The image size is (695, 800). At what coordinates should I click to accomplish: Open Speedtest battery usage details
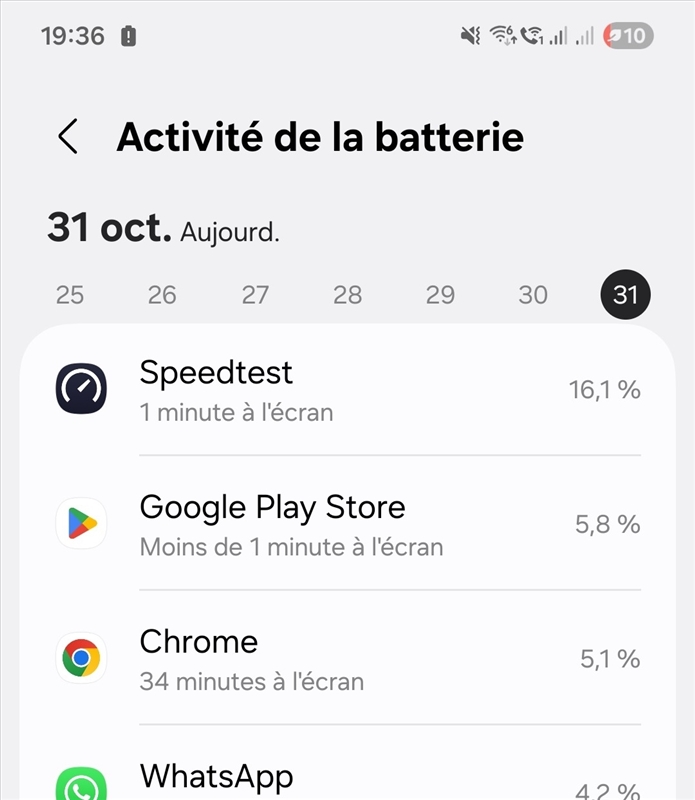347,389
